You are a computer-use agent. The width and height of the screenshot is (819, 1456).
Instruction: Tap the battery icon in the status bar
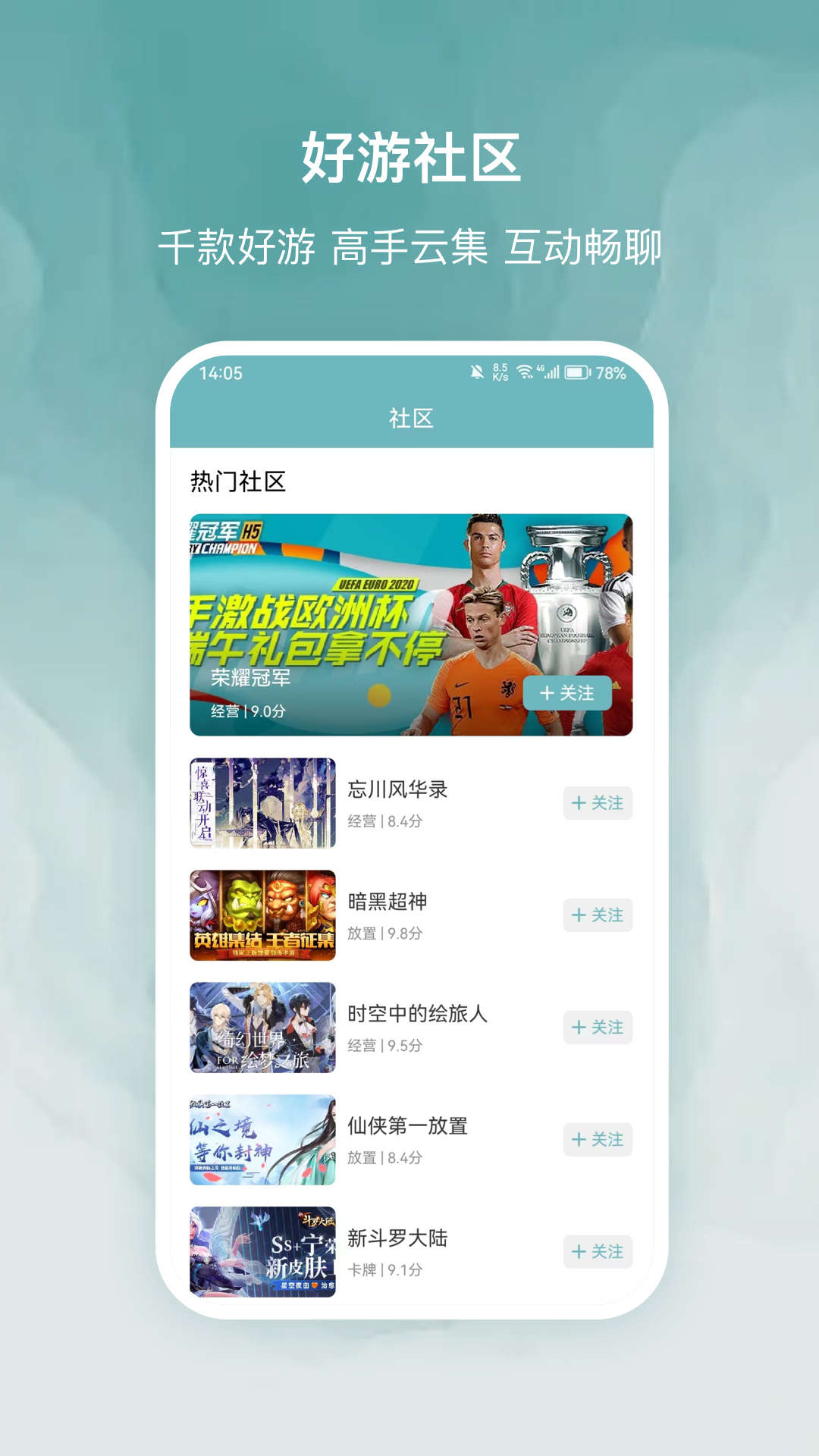pyautogui.click(x=577, y=372)
